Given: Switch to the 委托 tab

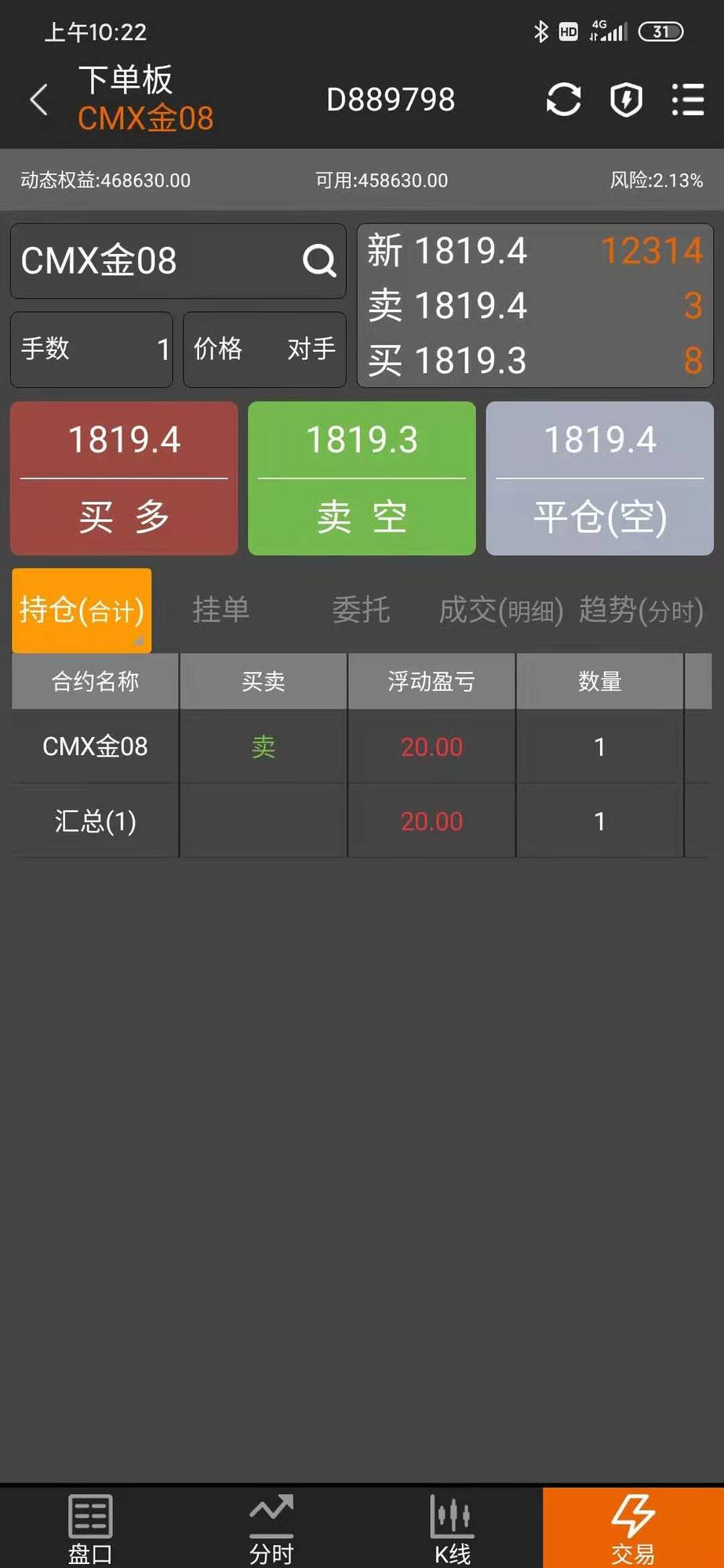Looking at the screenshot, I should (361, 610).
